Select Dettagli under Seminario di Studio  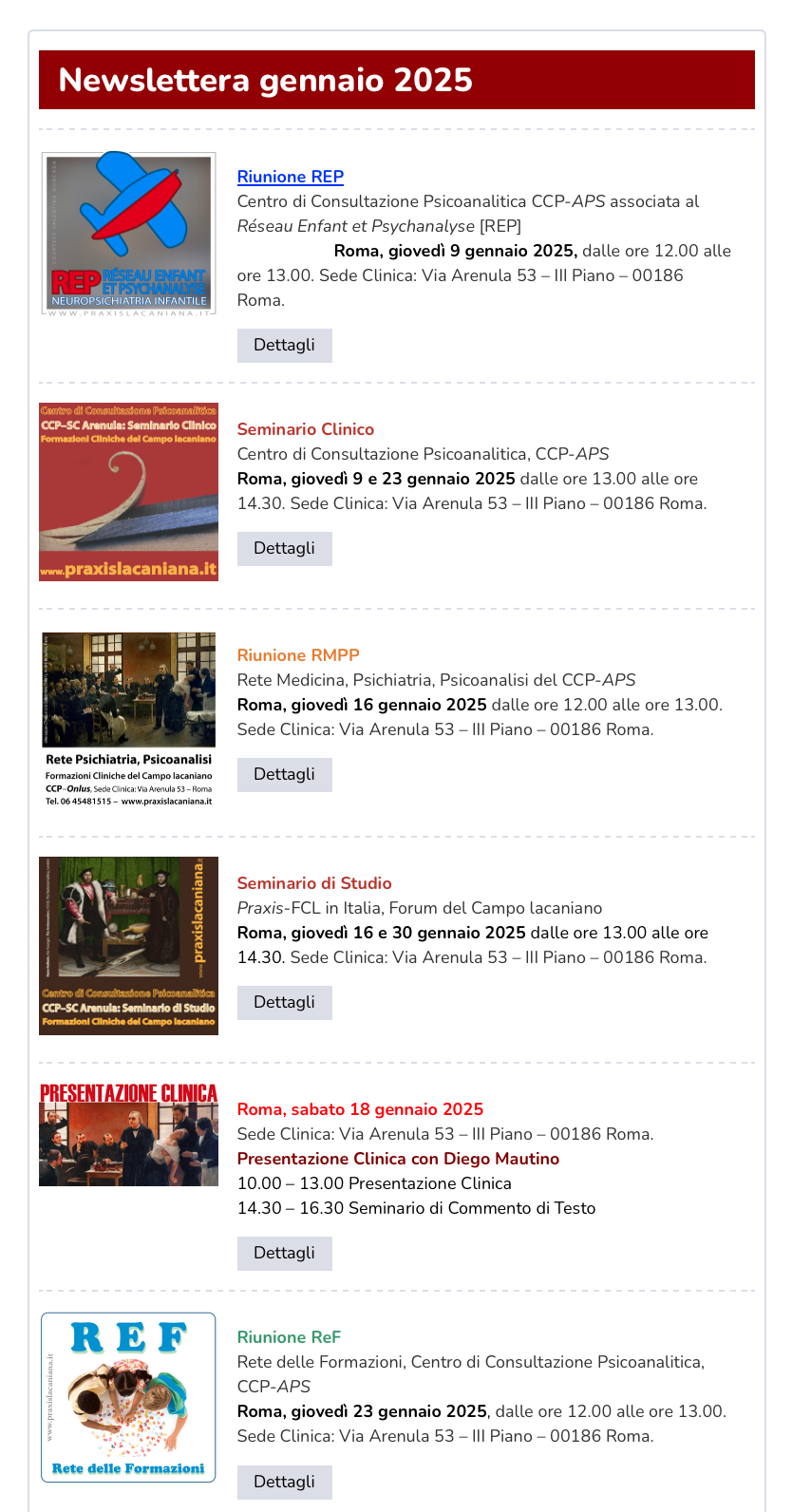click(284, 1002)
